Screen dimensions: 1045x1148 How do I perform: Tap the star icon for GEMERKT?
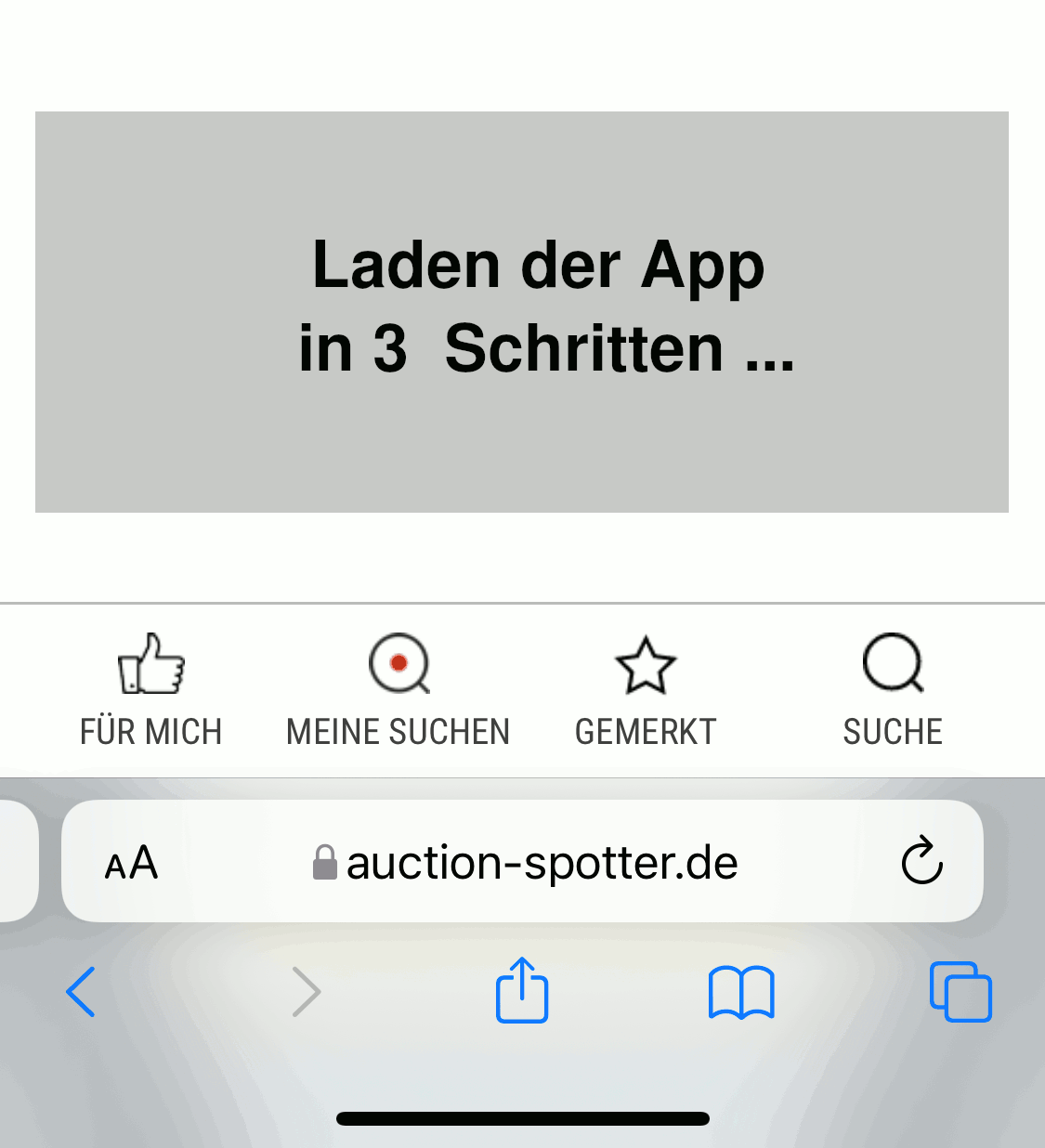tap(646, 665)
